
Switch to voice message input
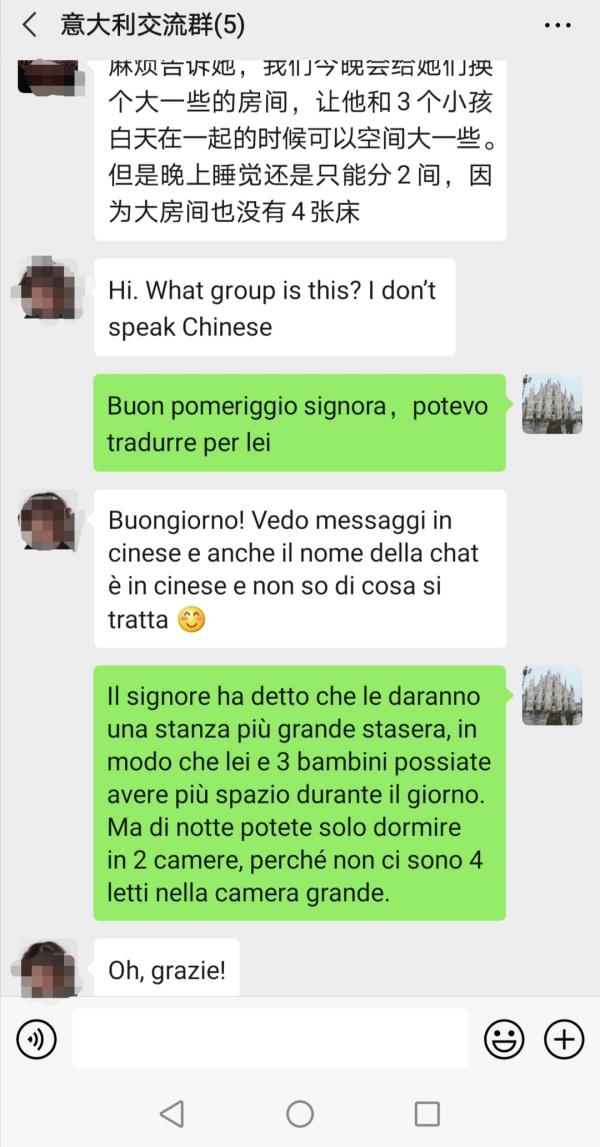click(x=36, y=1040)
